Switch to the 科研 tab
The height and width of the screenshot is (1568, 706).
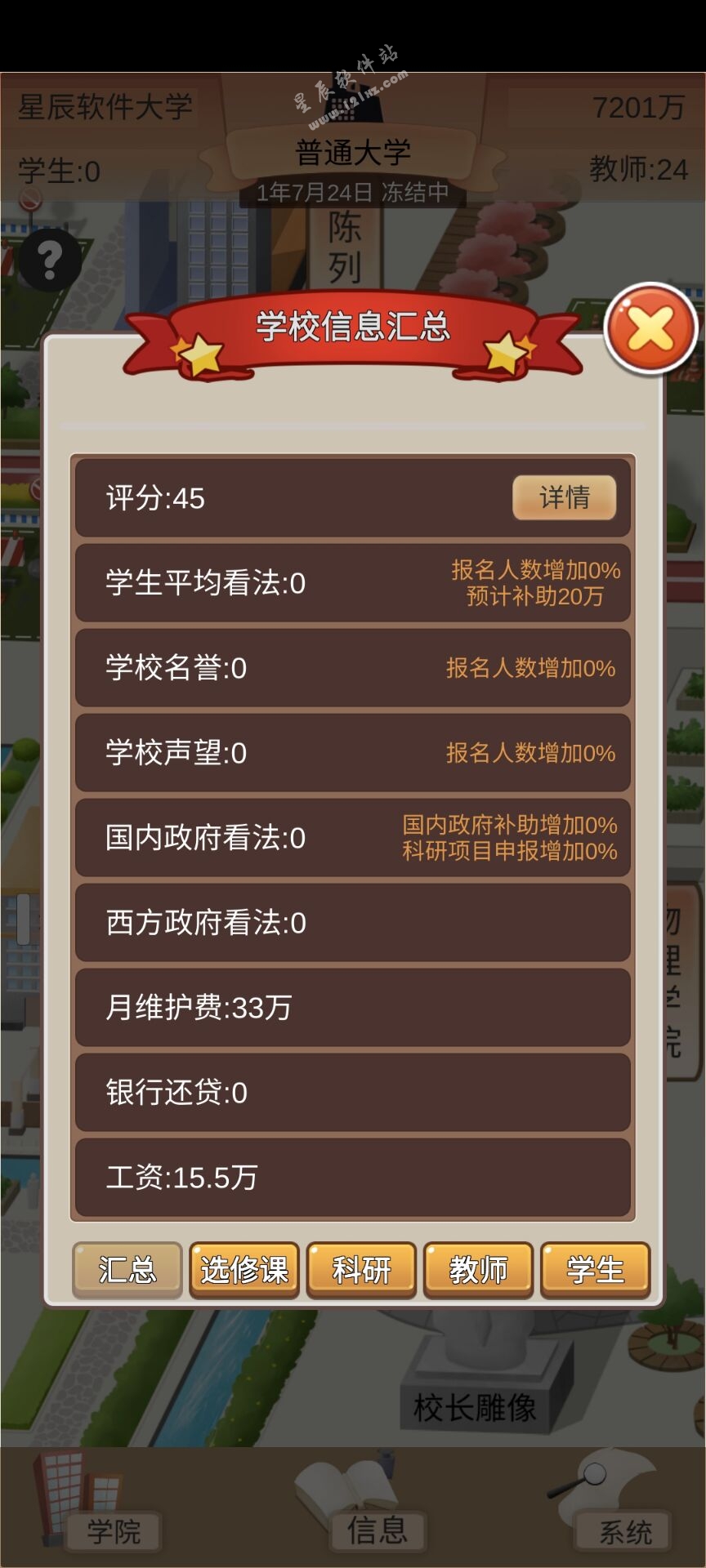[x=361, y=1270]
